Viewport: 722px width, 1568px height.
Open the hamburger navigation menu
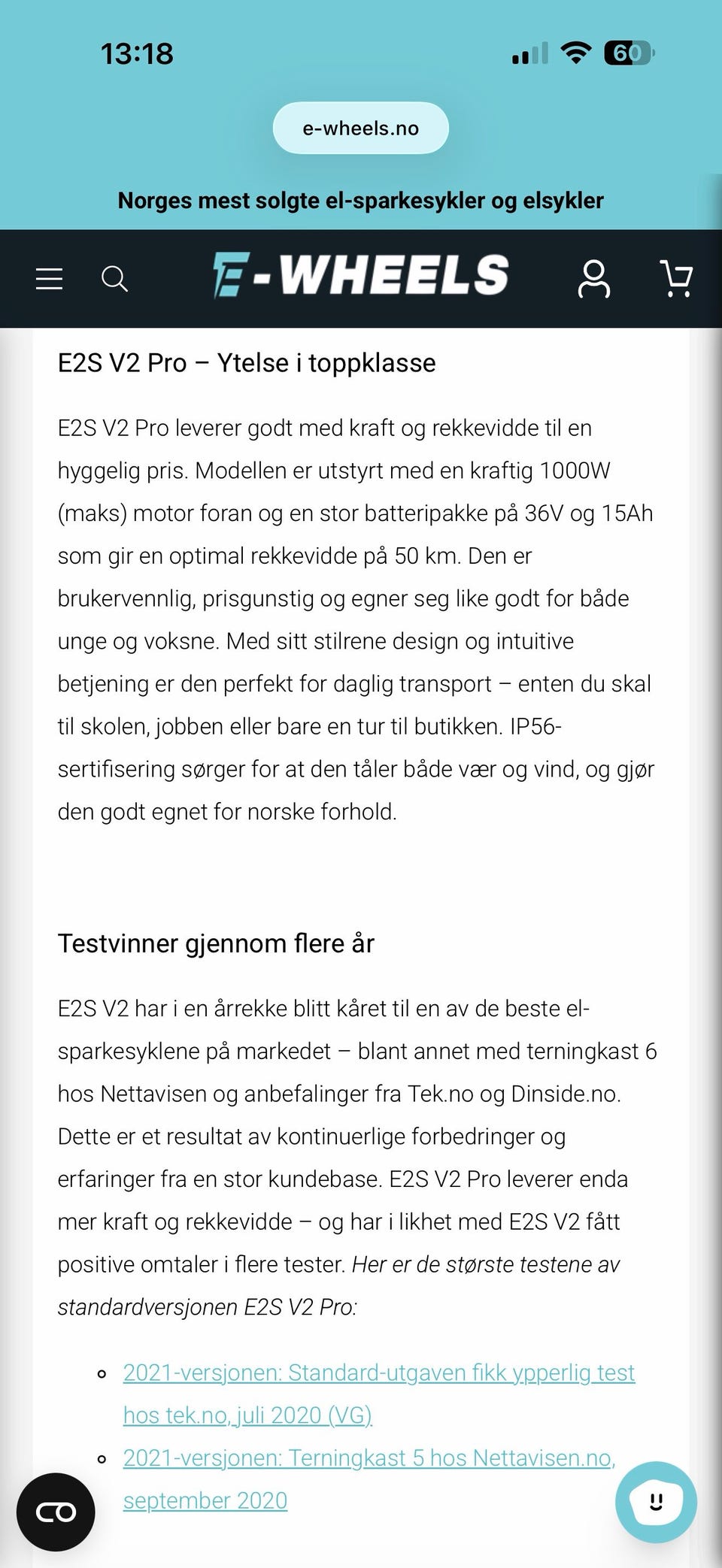(x=48, y=279)
